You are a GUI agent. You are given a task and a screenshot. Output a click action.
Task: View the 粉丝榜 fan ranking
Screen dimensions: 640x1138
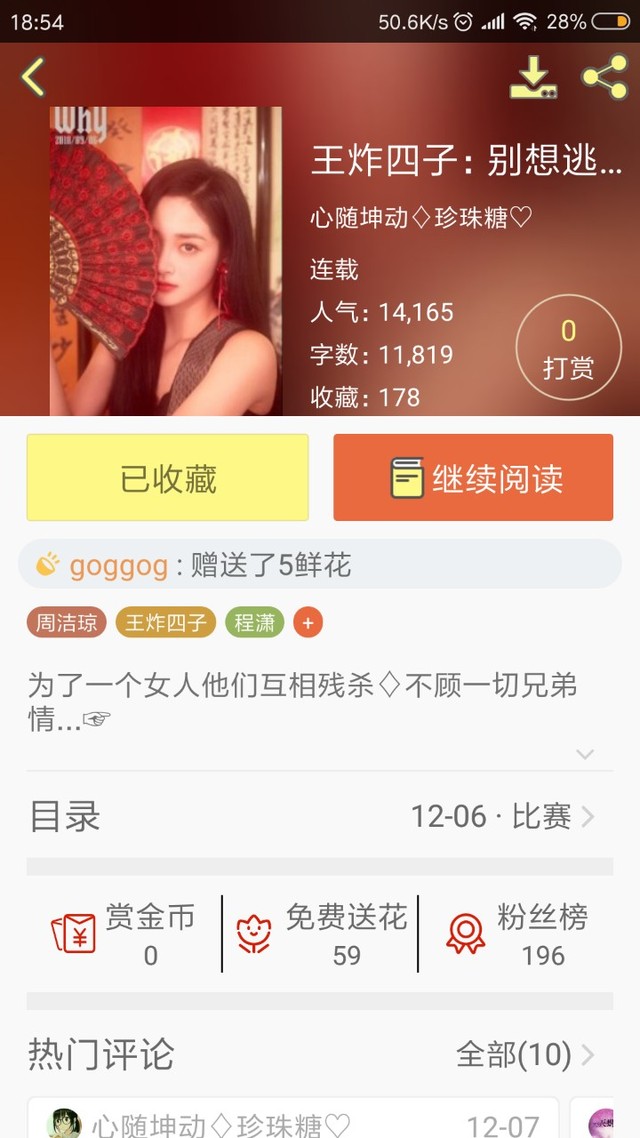517,934
